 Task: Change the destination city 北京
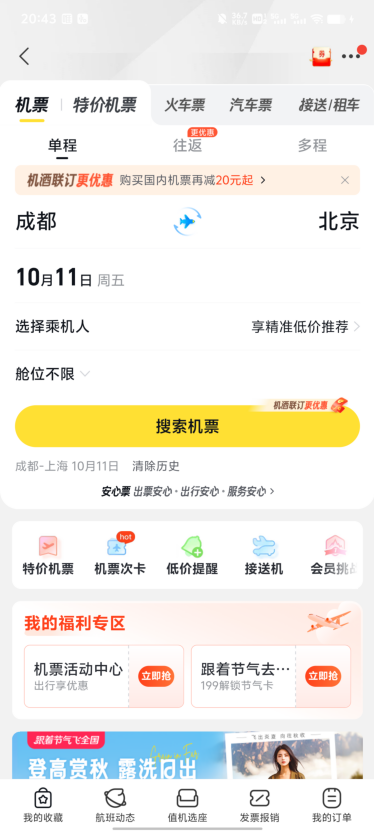pos(339,222)
